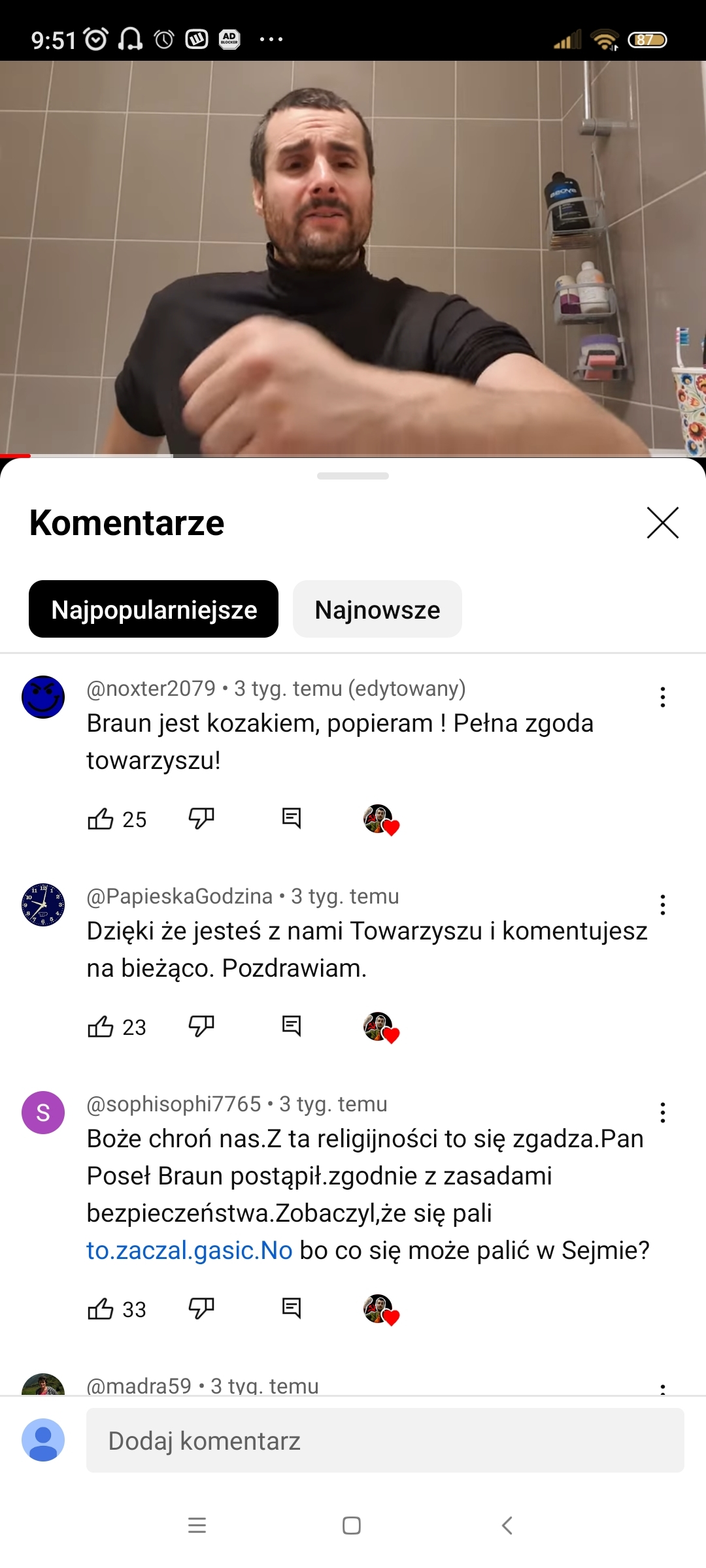Open options menu for @sophisophi7765's comment

pos(662,1113)
